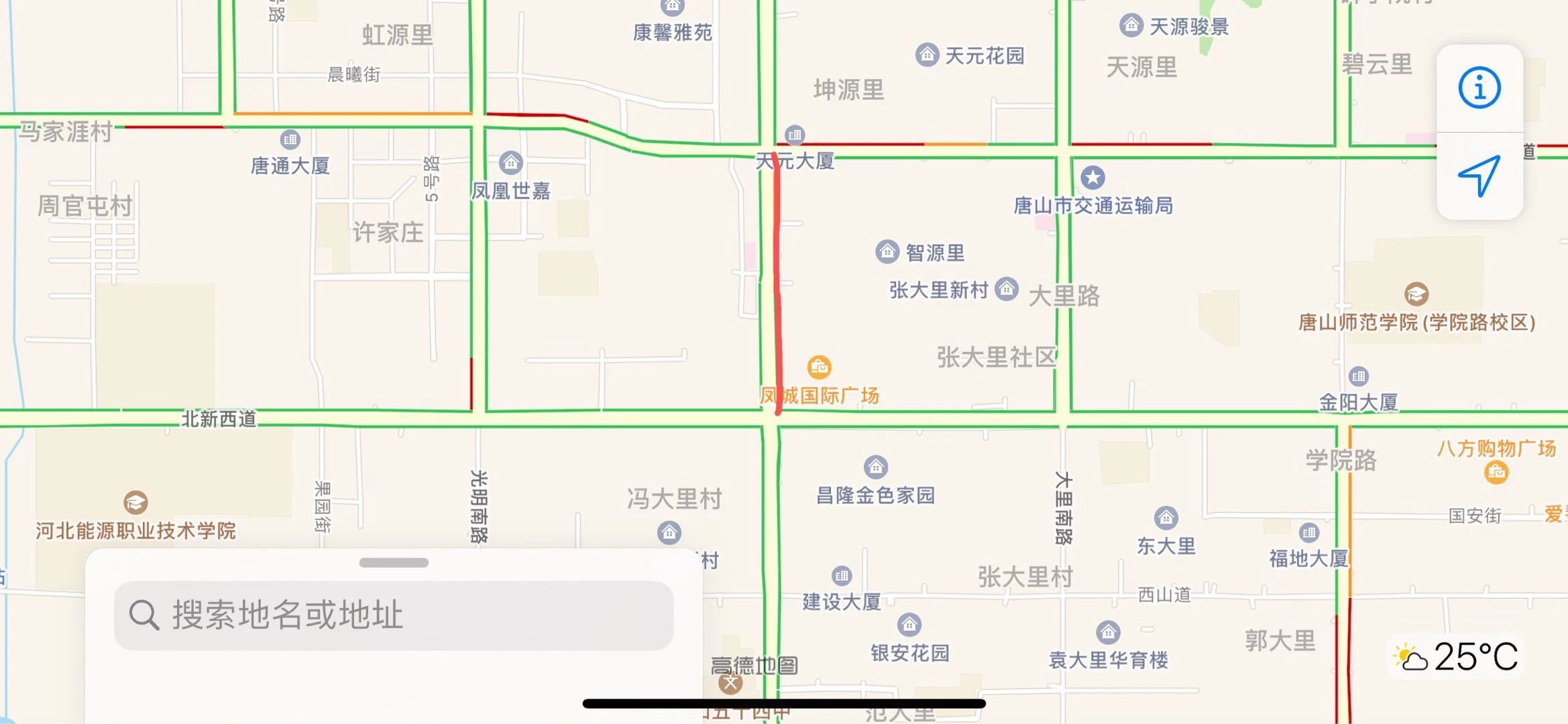Image resolution: width=1568 pixels, height=724 pixels.
Task: Open the 福地大厦 building marker
Action: (1308, 533)
